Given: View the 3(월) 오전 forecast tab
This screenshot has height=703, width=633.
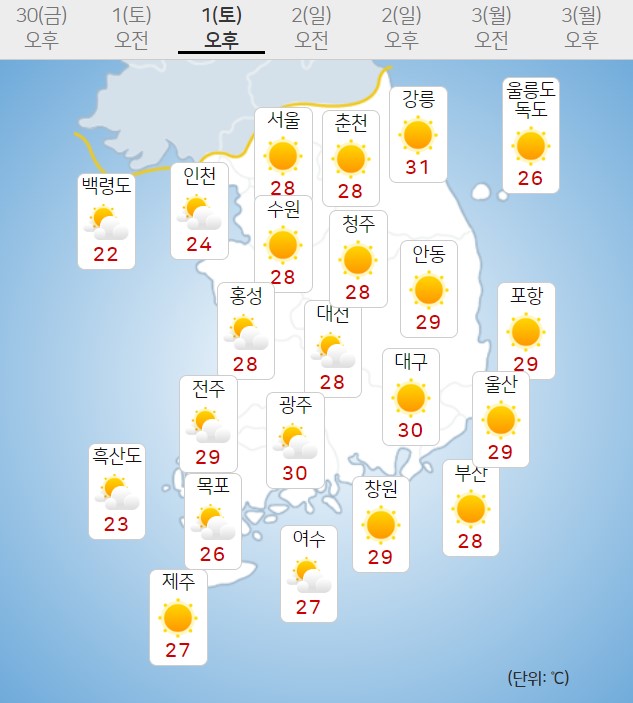Looking at the screenshot, I should tap(492, 28).
